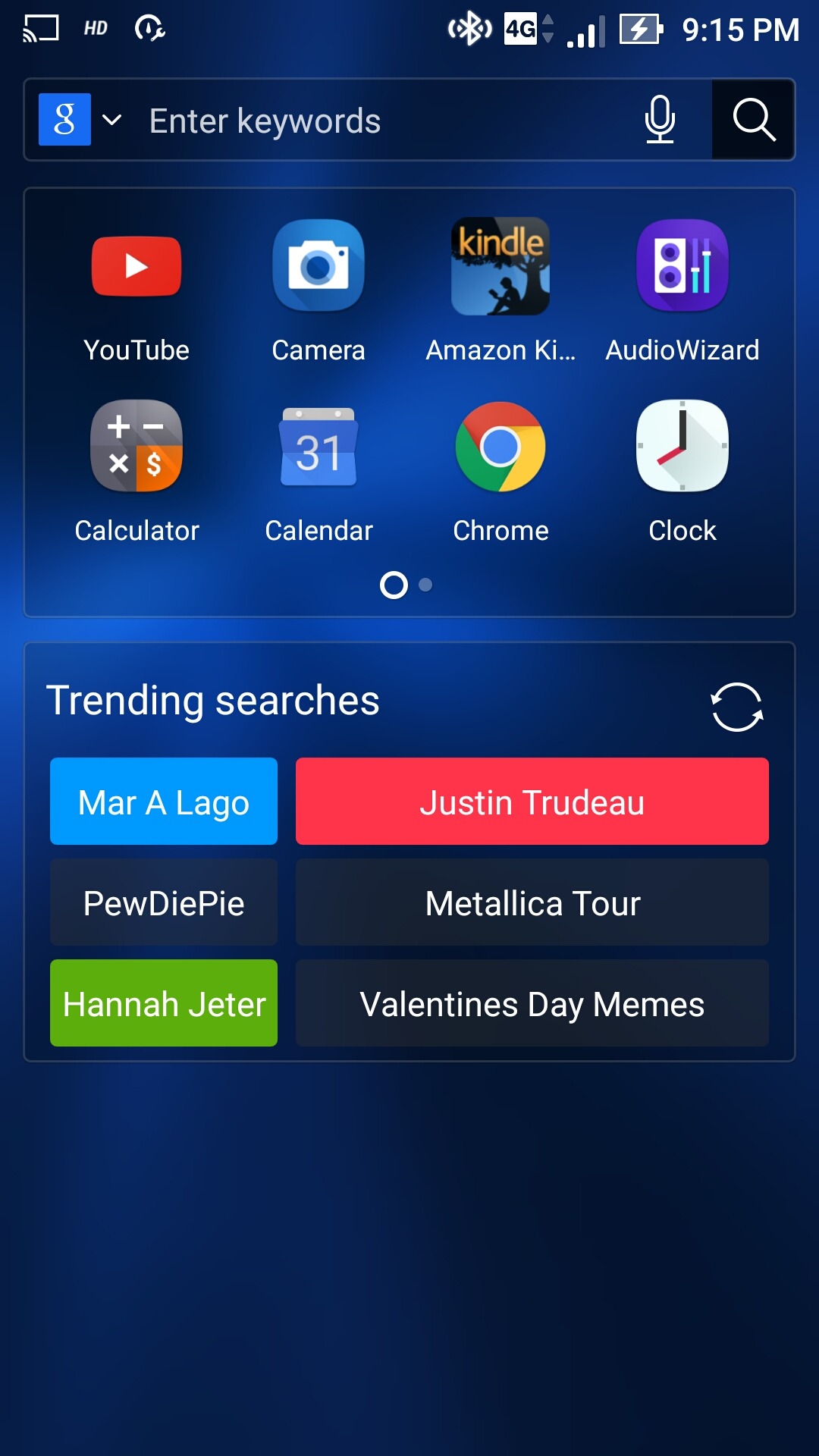
Task: Tap the PewDiePie trending chip
Action: coord(164,902)
